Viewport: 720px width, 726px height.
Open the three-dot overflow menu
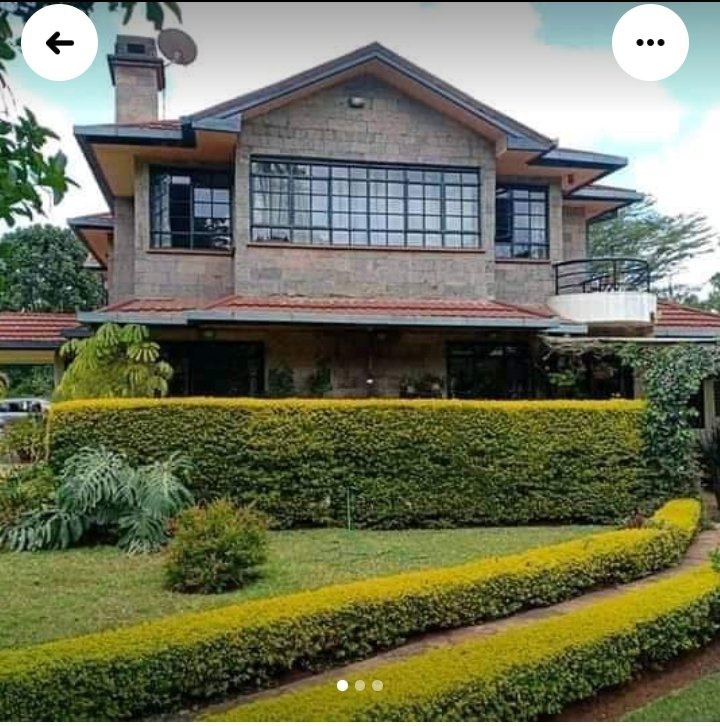click(x=650, y=43)
